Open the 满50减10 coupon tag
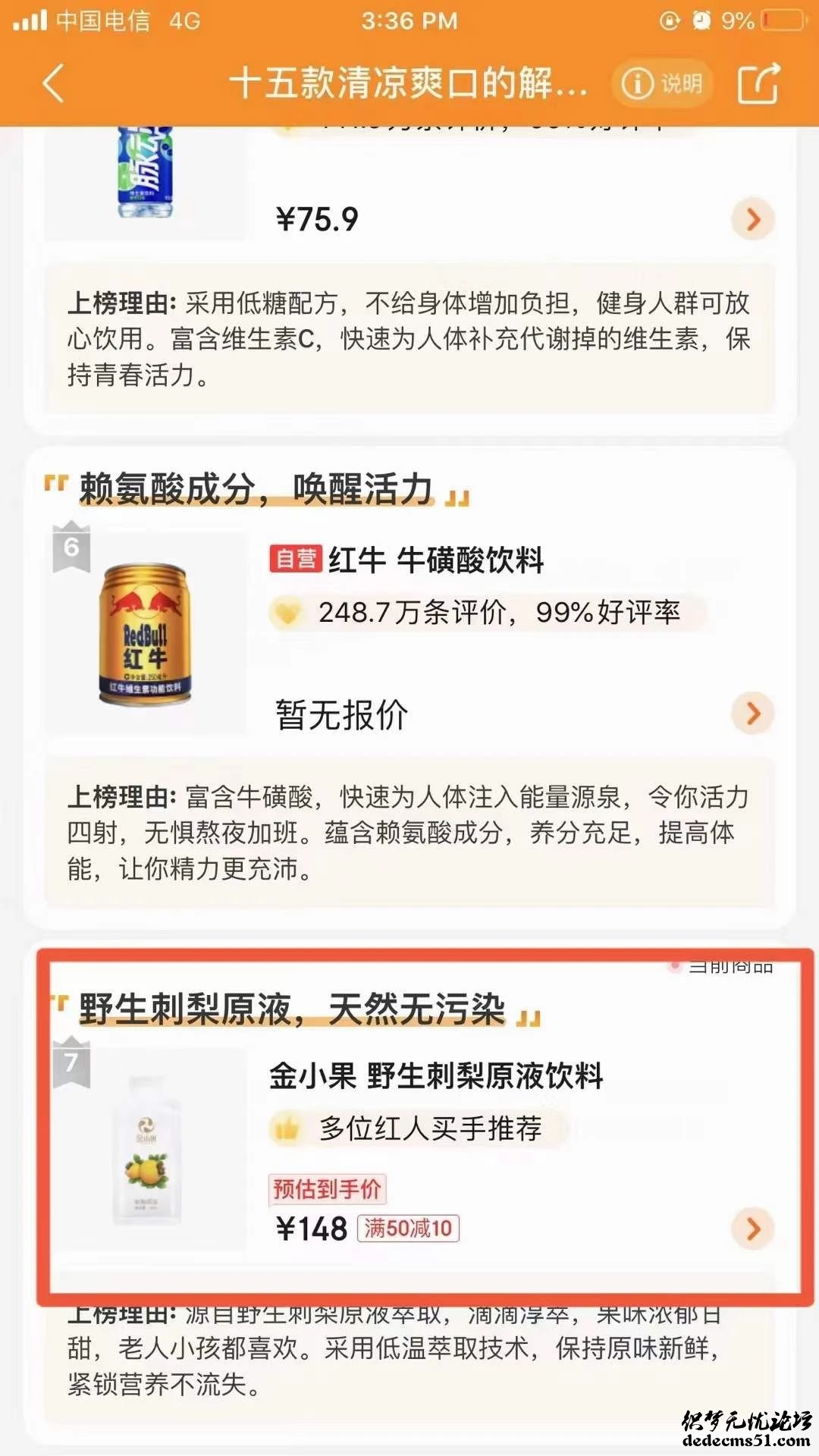This screenshot has width=819, height=1456. [x=408, y=1228]
